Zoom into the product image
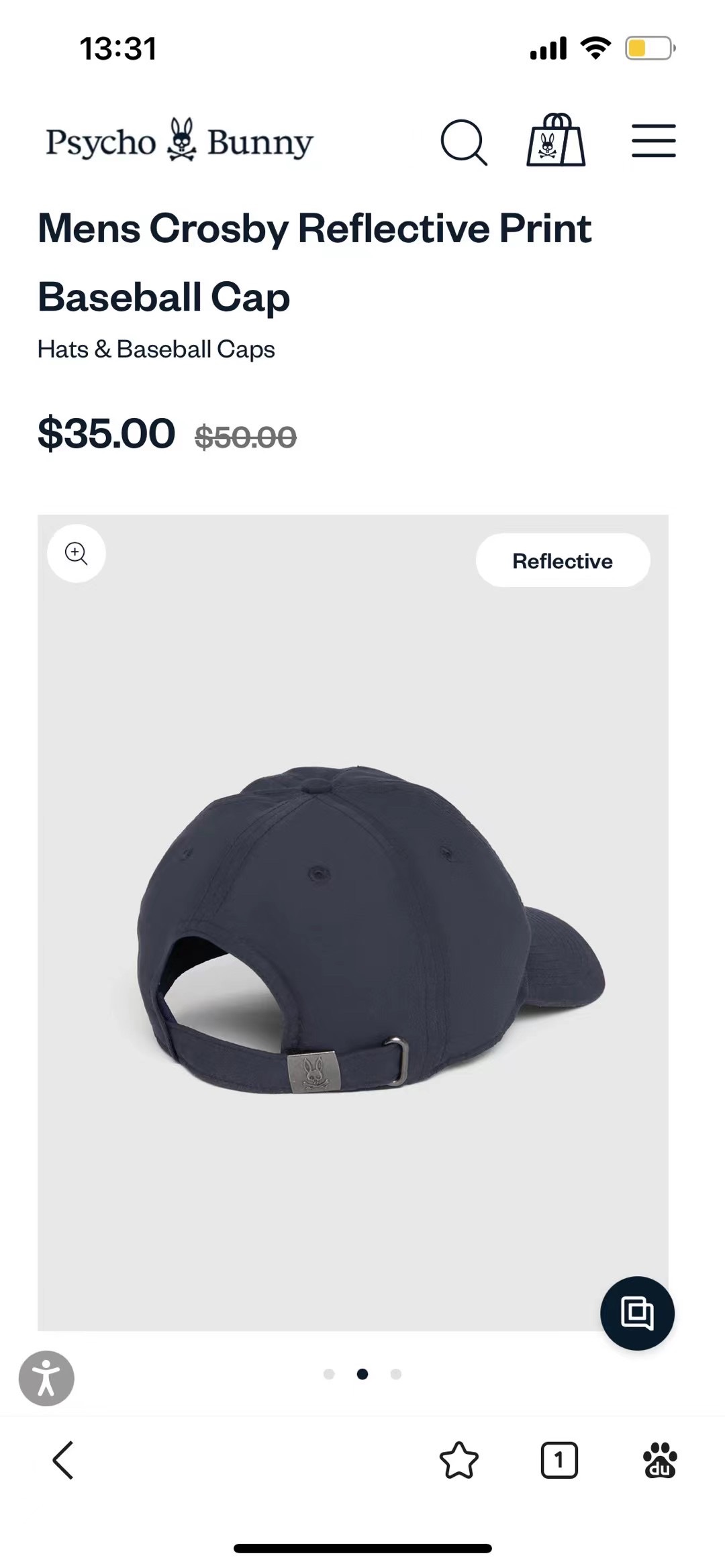Screen dimensions: 725x1568 [x=77, y=554]
